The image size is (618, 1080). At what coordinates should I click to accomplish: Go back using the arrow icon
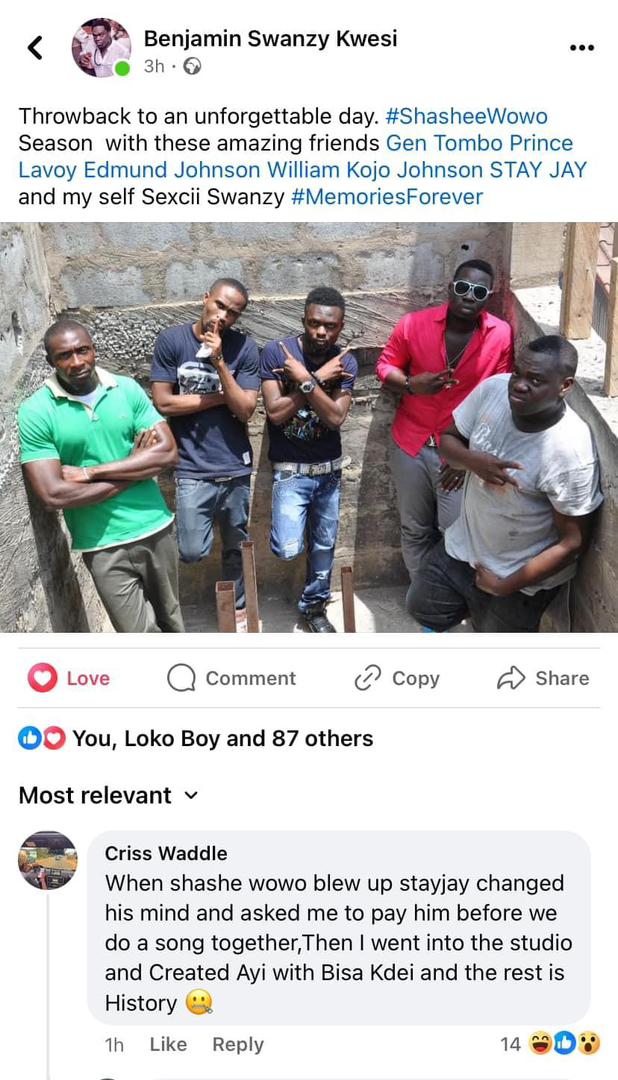click(x=35, y=47)
